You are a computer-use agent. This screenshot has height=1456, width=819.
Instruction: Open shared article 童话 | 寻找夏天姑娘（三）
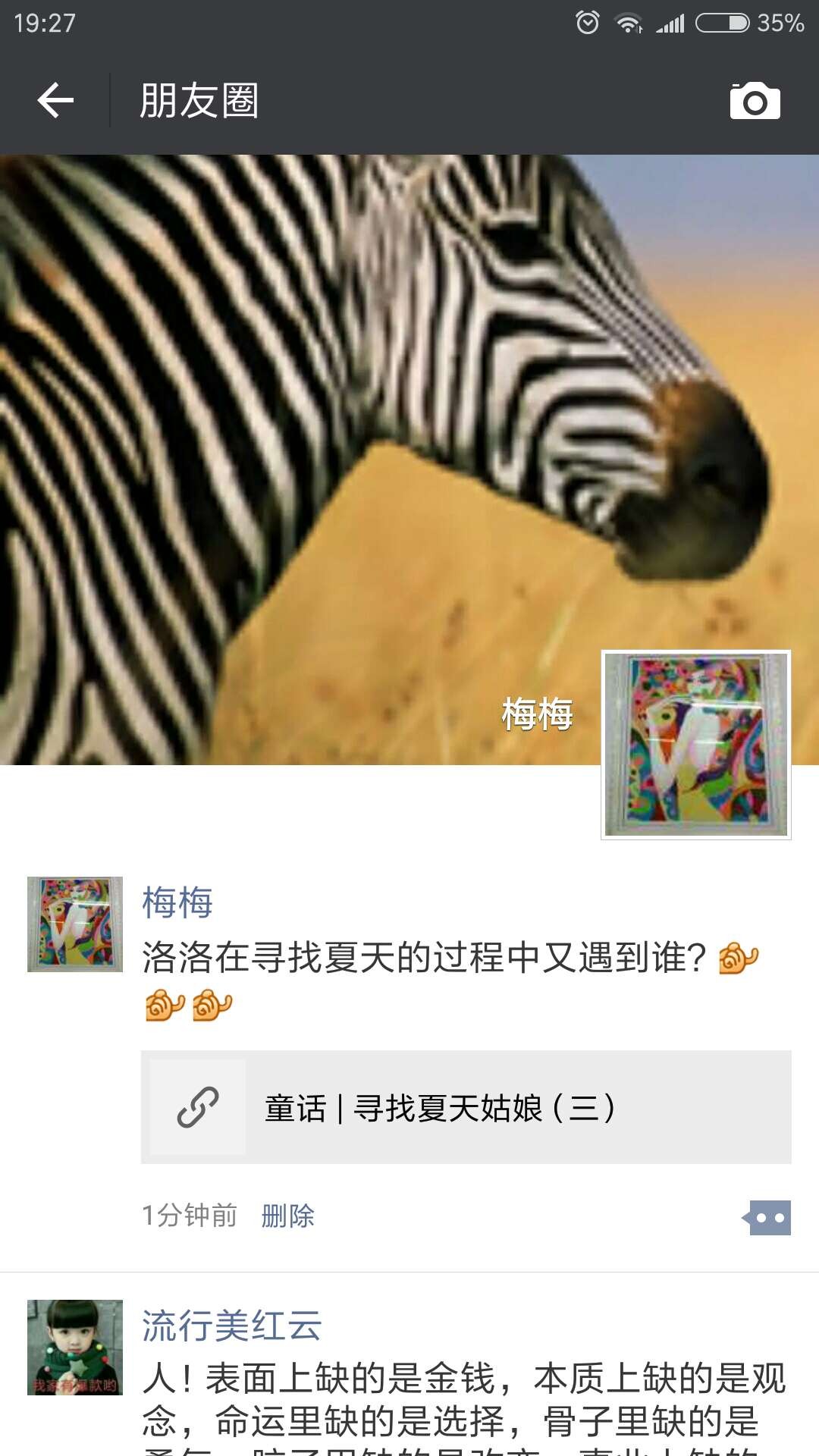tap(466, 1107)
